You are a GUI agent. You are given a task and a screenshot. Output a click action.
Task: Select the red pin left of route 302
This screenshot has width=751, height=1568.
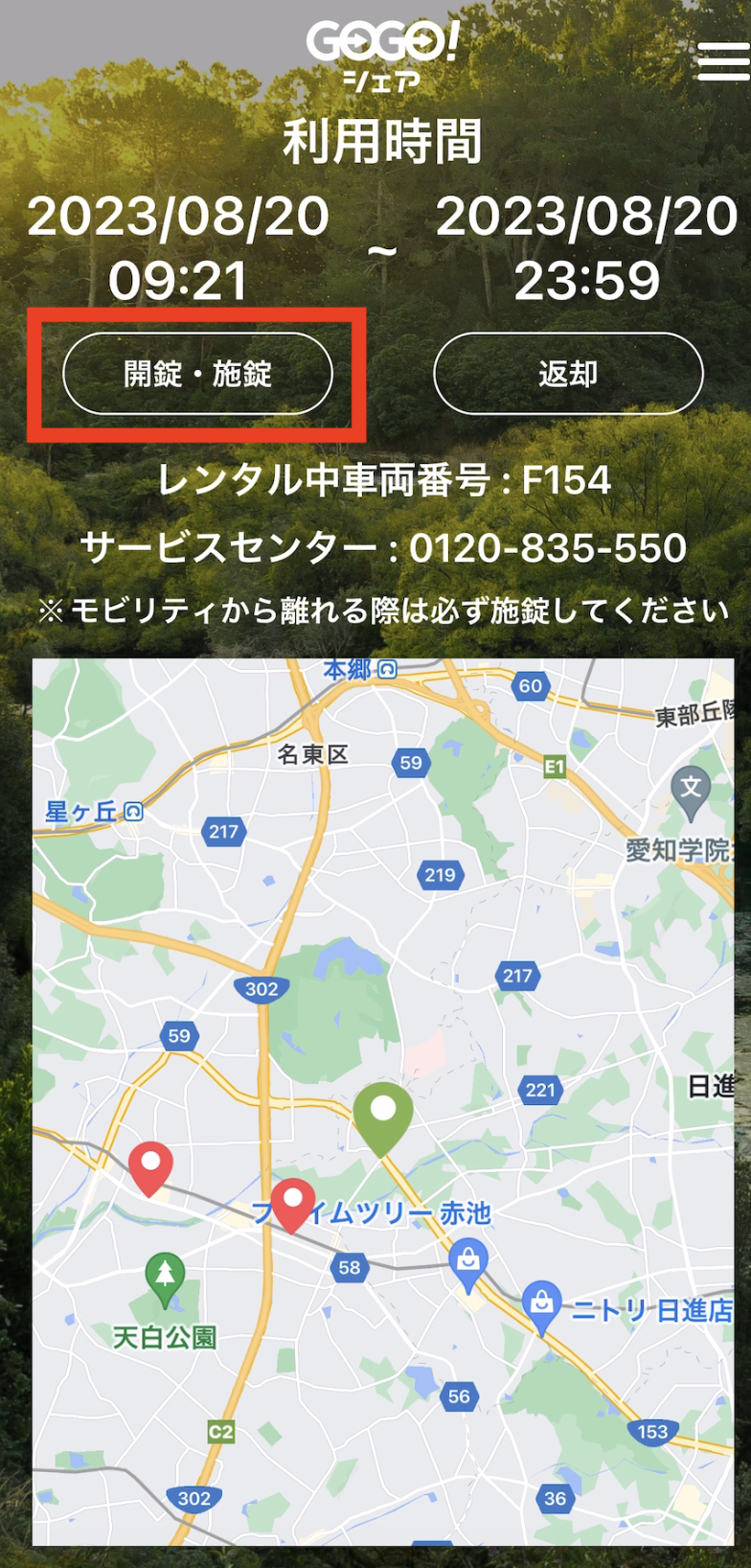coord(150,1166)
